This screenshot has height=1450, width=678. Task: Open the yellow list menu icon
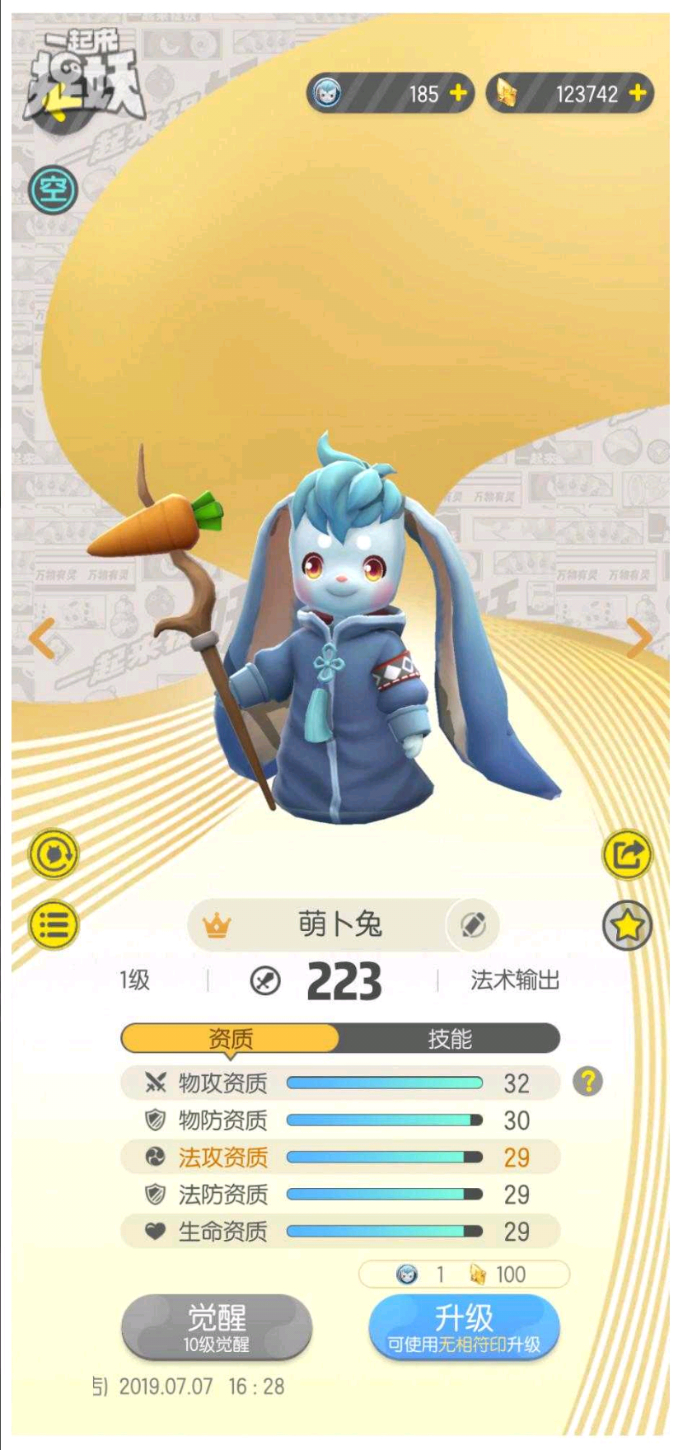(x=53, y=925)
